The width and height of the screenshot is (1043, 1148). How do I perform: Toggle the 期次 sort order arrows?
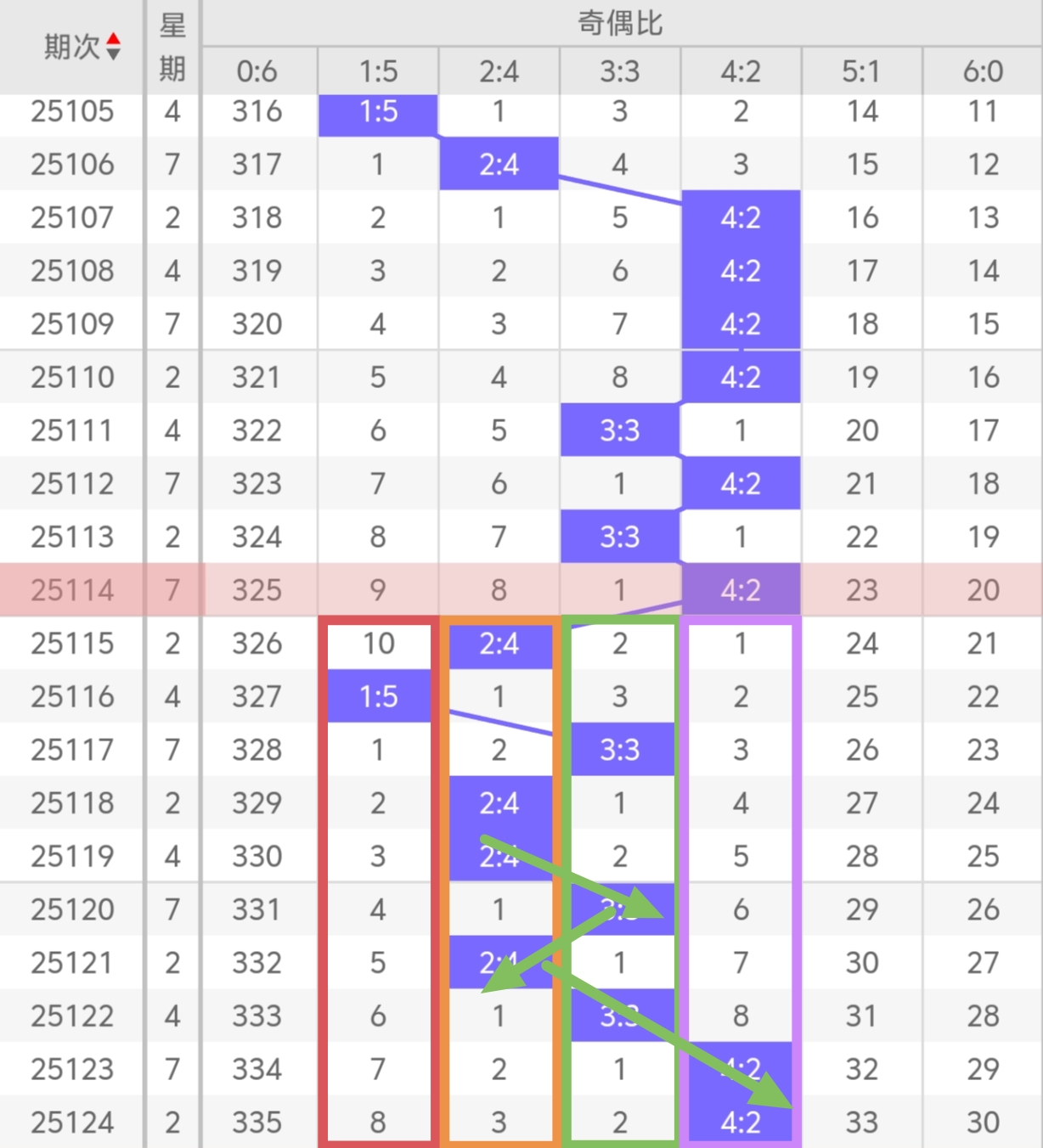(x=113, y=47)
